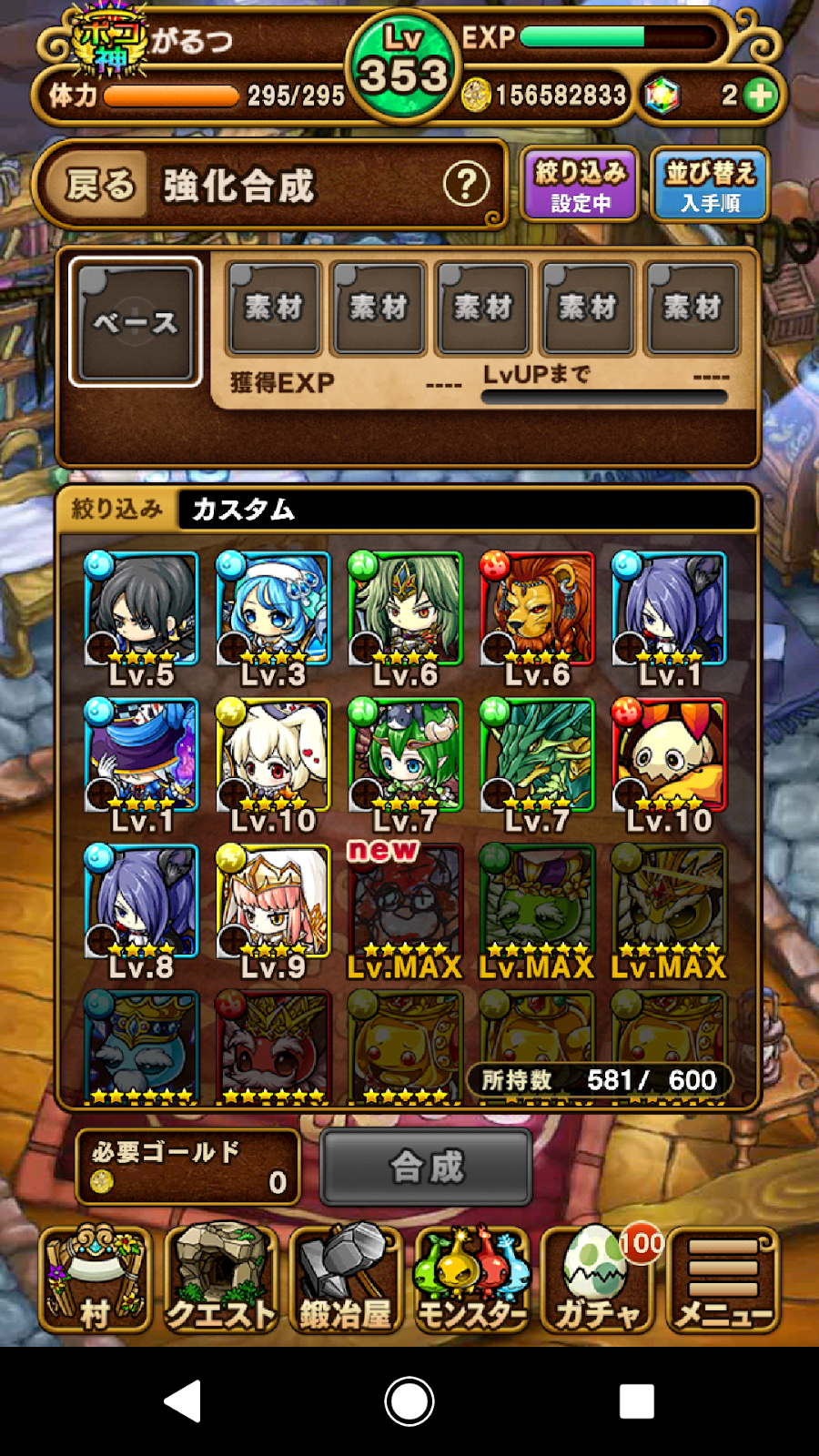Open the 絞り込み filter settings
Image resolution: width=819 pixels, height=1456 pixels.
[580, 186]
